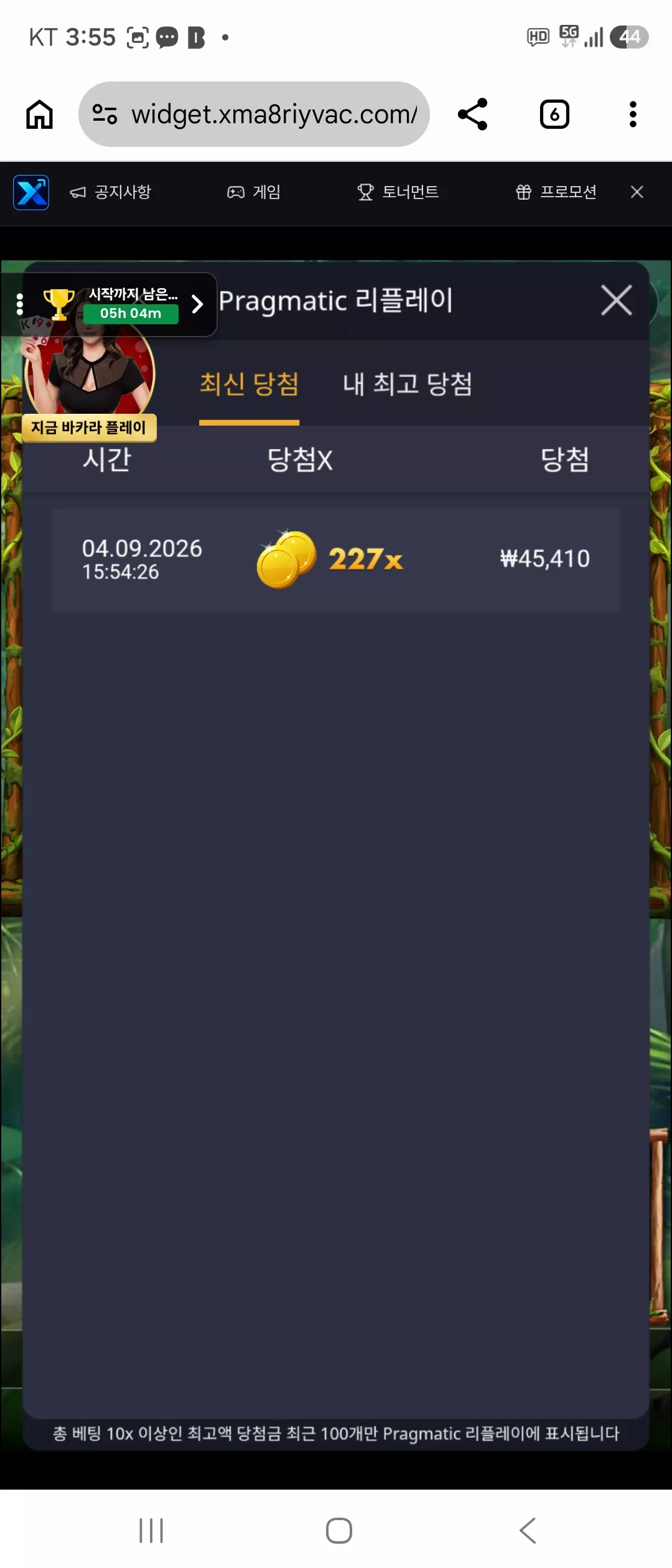Select the 최신 당첨 tab
The image size is (672, 1568).
(x=249, y=384)
